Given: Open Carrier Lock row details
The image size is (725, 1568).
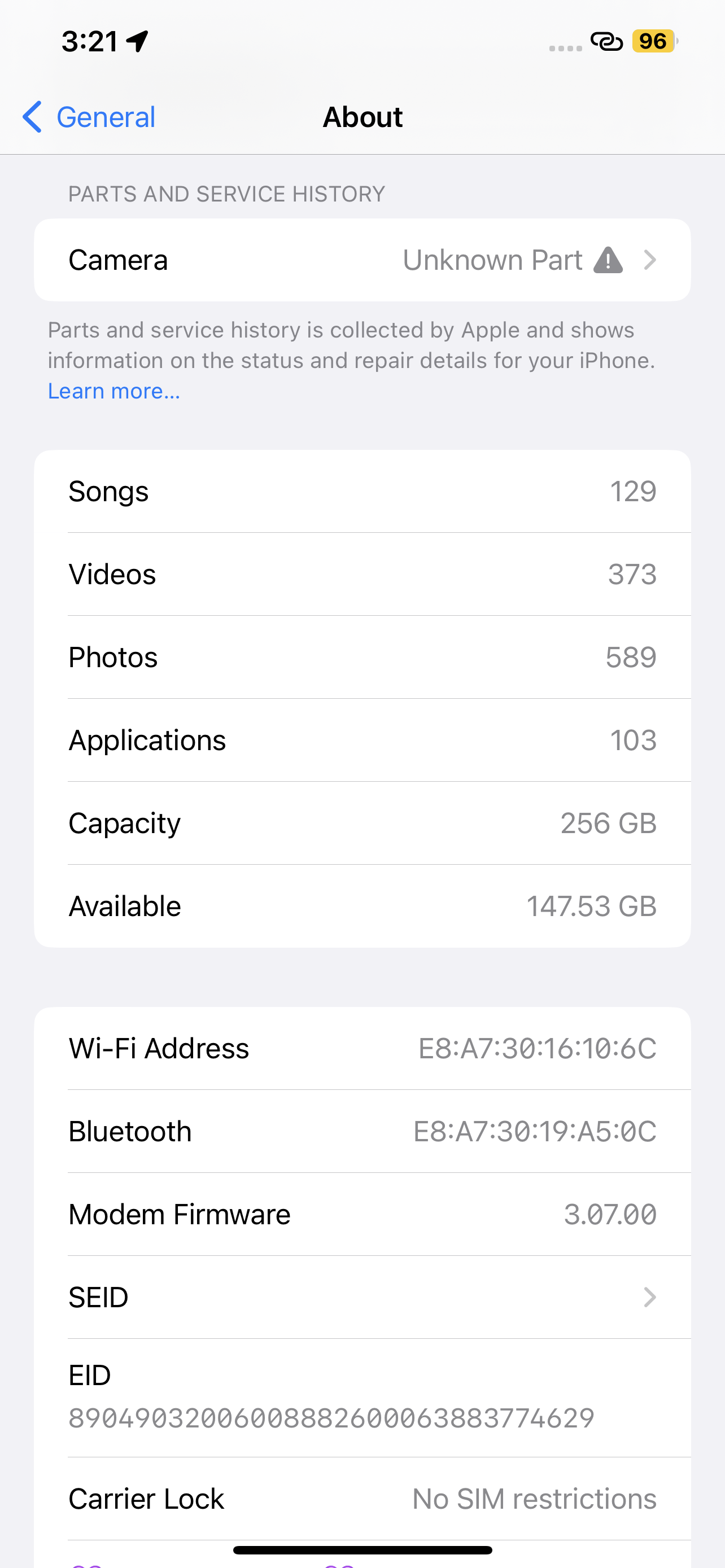Looking at the screenshot, I should pyautogui.click(x=363, y=1499).
